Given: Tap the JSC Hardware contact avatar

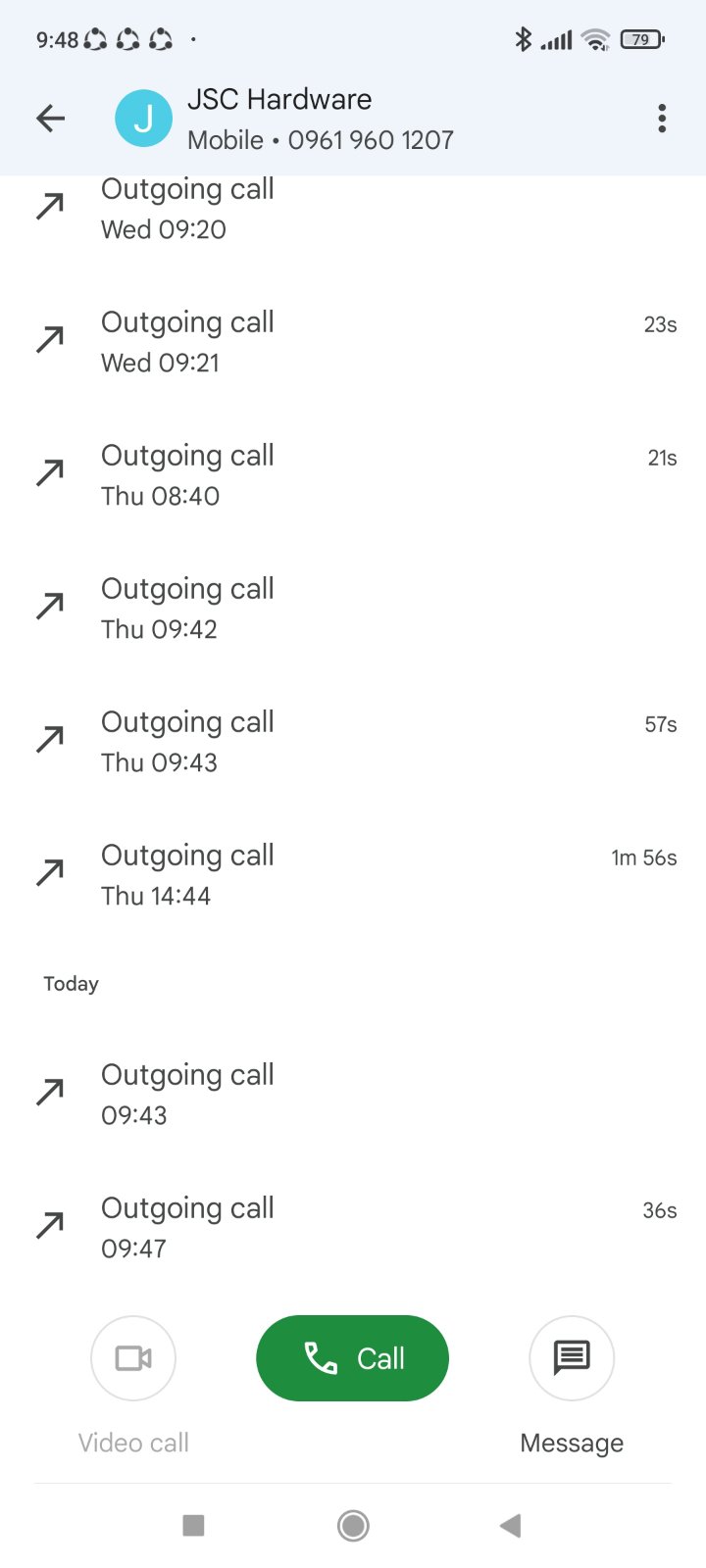Looking at the screenshot, I should [x=143, y=119].
